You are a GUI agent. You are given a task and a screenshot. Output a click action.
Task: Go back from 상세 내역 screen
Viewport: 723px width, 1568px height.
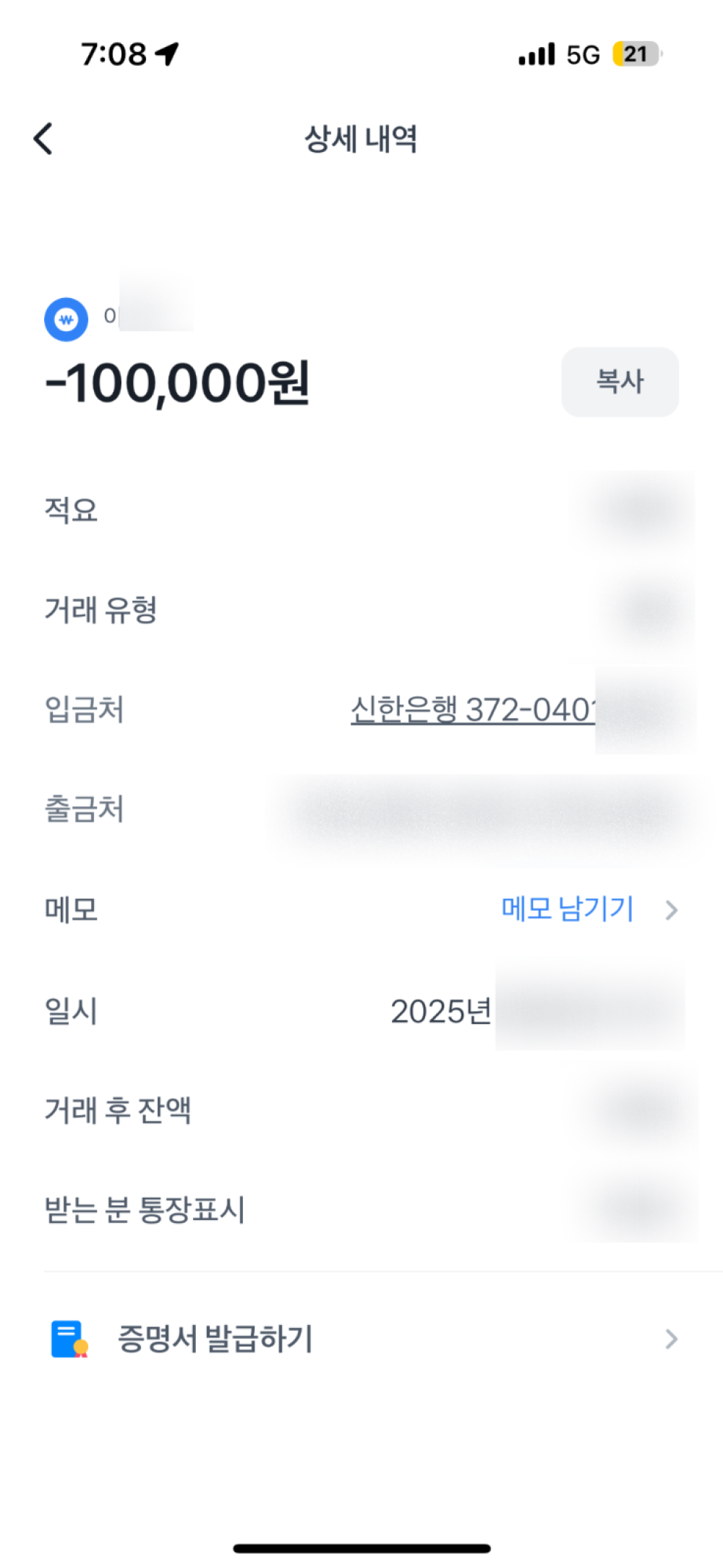tap(43, 138)
